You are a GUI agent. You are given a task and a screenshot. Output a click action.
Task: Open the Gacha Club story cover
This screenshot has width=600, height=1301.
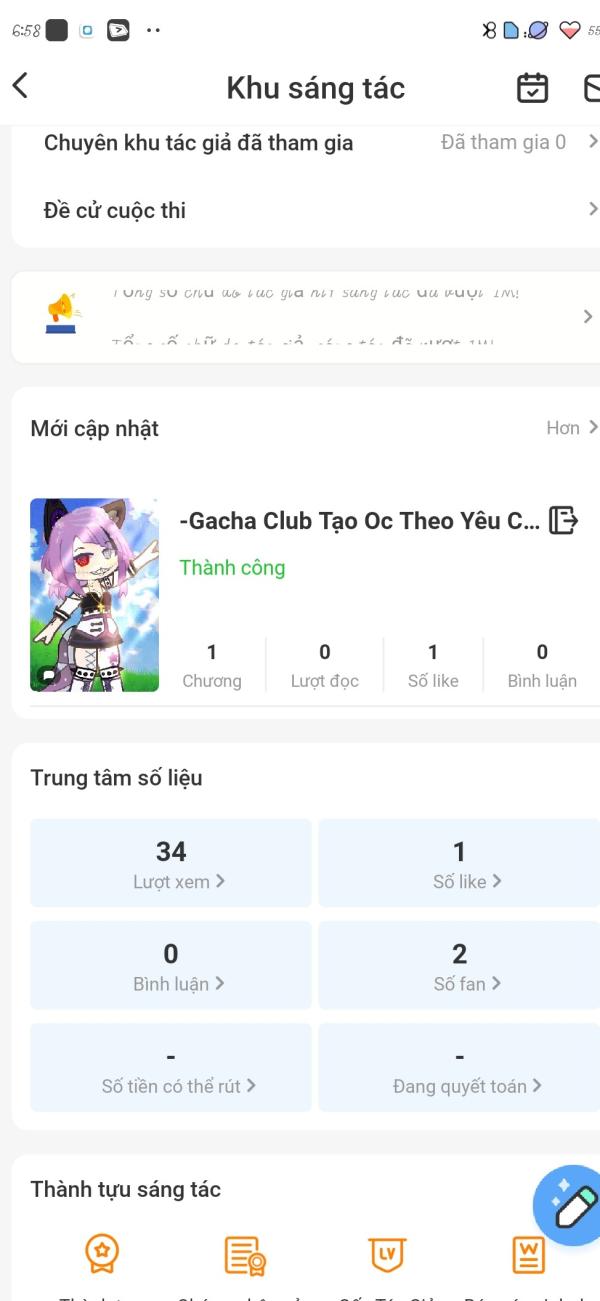pos(94,595)
